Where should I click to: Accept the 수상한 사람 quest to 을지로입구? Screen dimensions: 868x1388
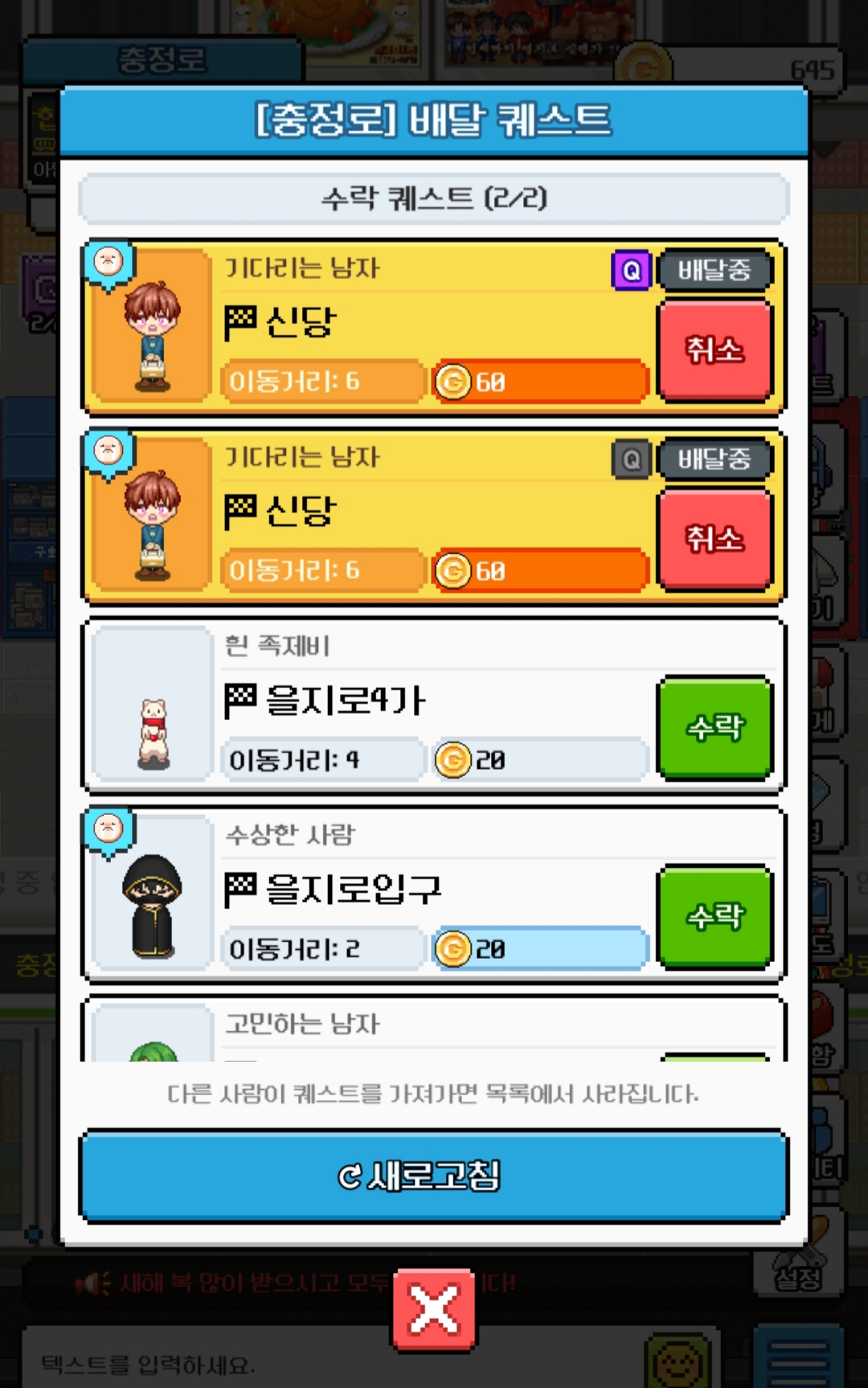714,916
